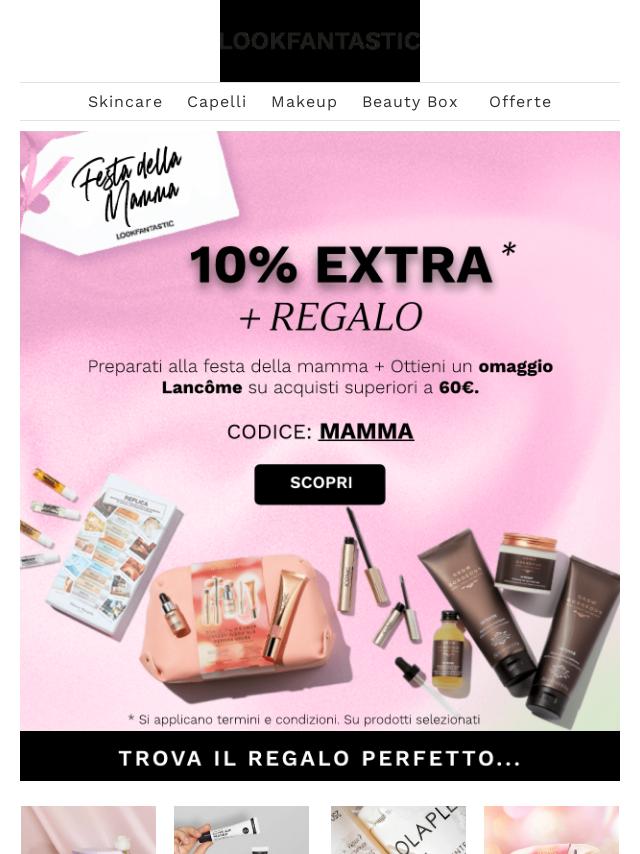Tap the SCOPRI button
Screen dimensions: 640x854
point(320,483)
